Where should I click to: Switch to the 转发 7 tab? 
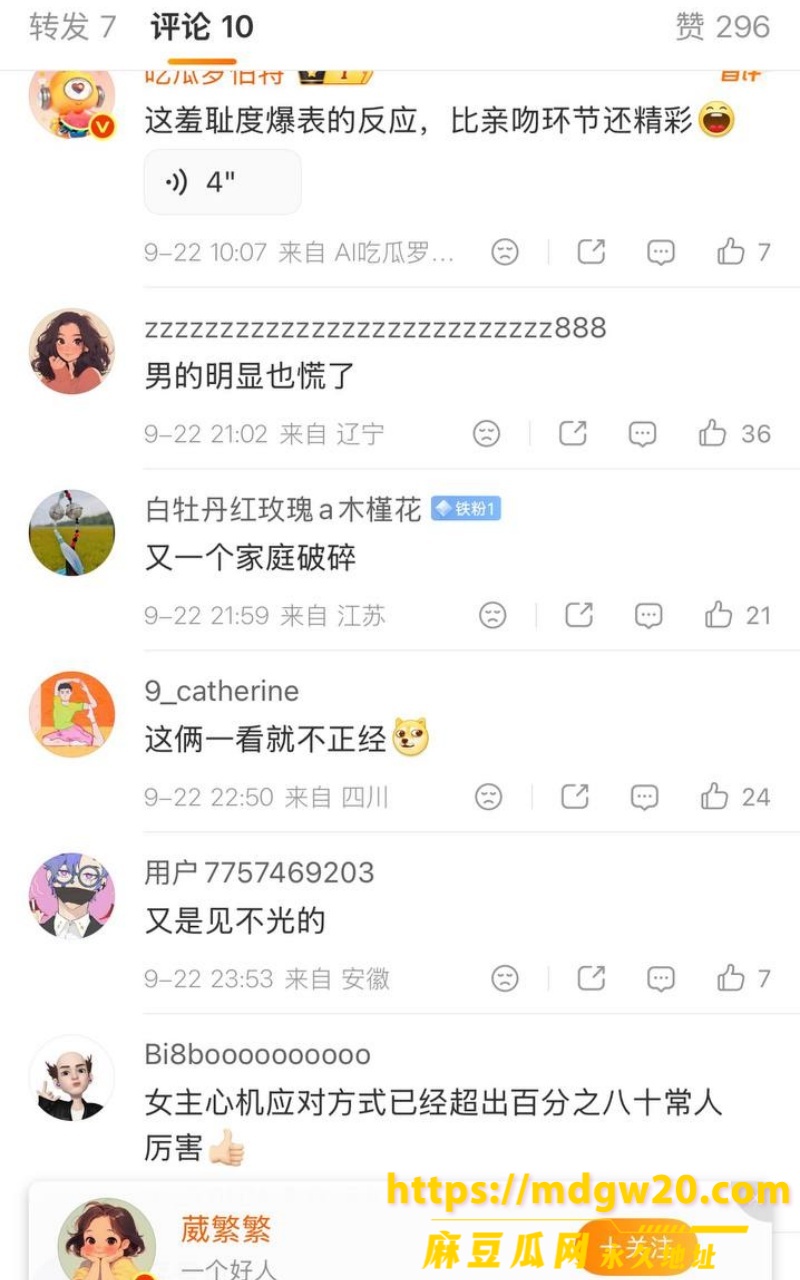[x=73, y=27]
